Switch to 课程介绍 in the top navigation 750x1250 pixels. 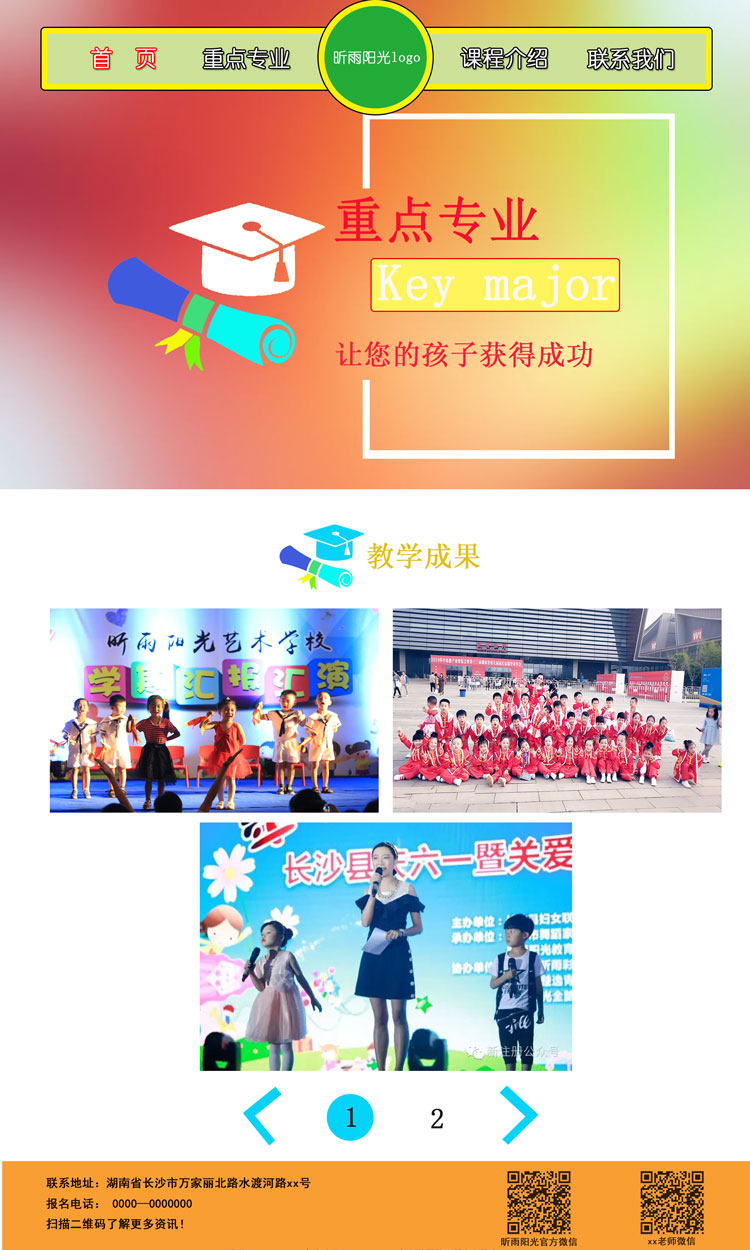504,59
